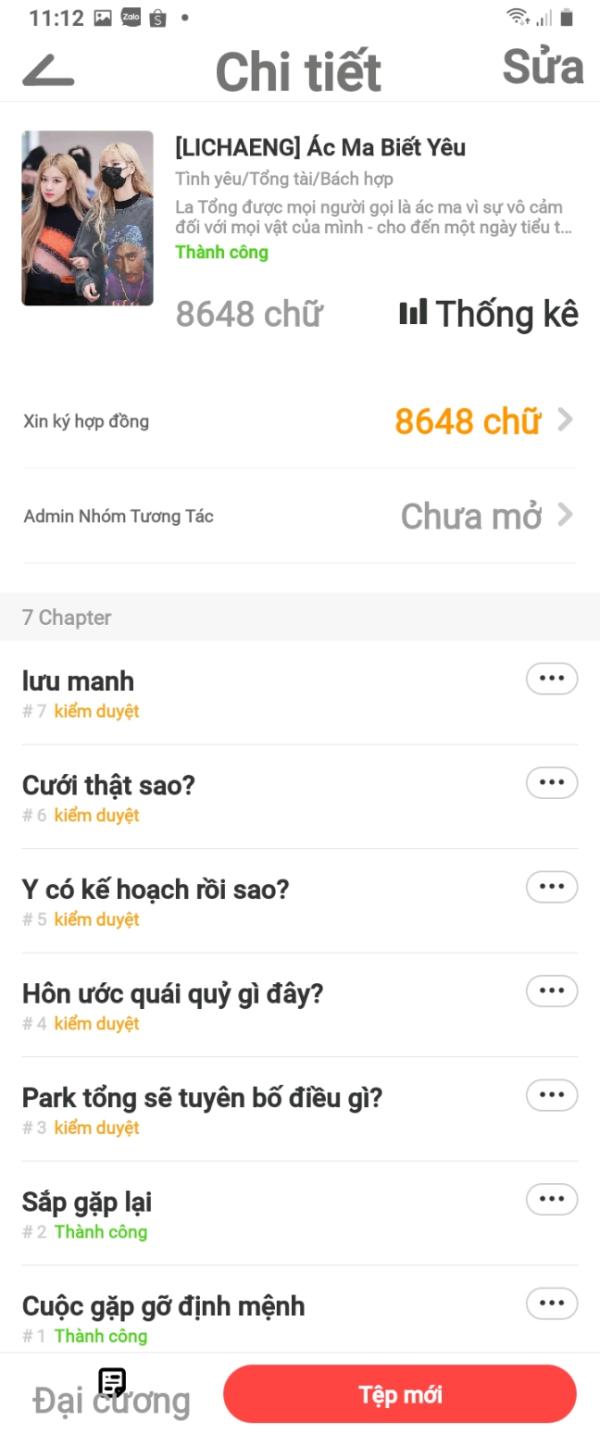This screenshot has height=1434, width=600.
Task: Open the Đại cương outline
Action: tap(111, 1396)
